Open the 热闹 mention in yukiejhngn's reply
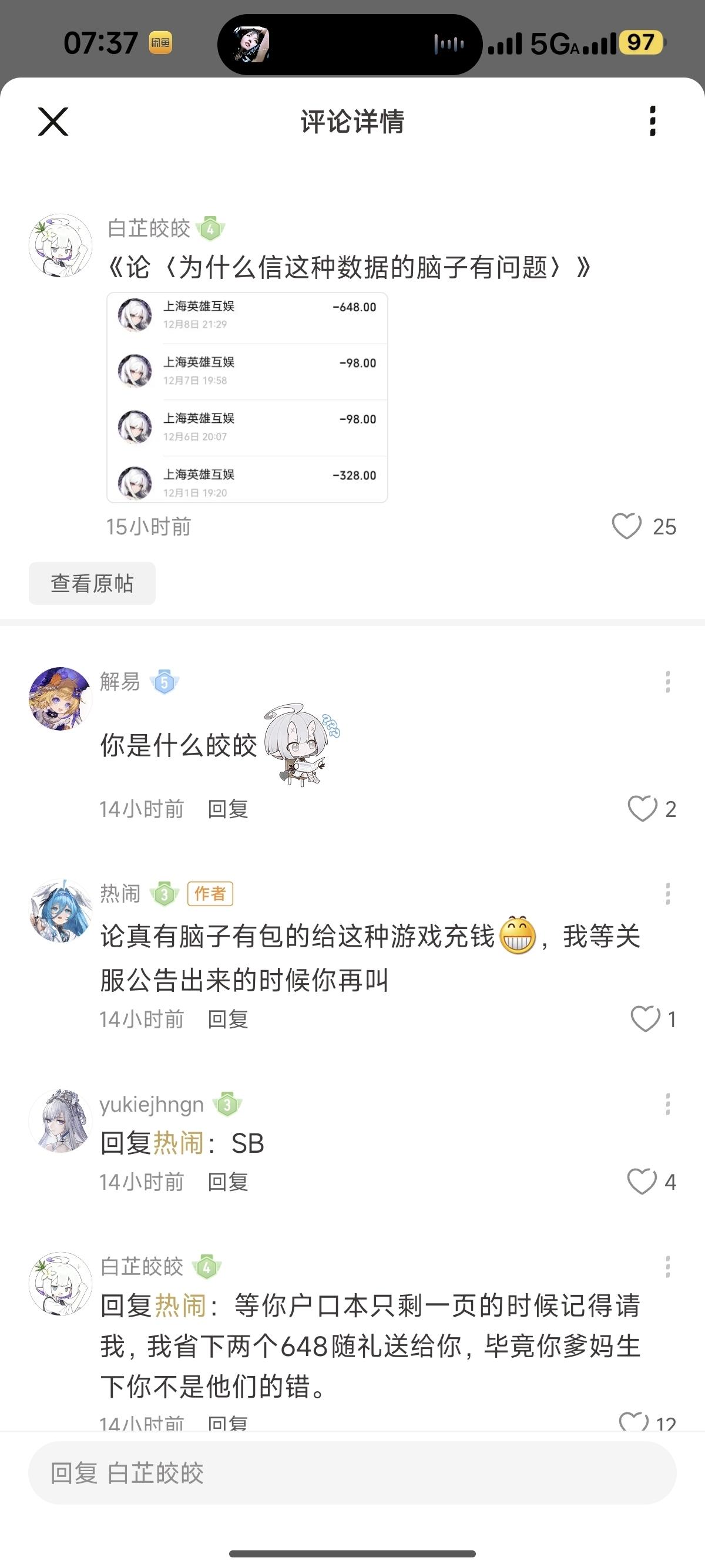 pos(179,1143)
